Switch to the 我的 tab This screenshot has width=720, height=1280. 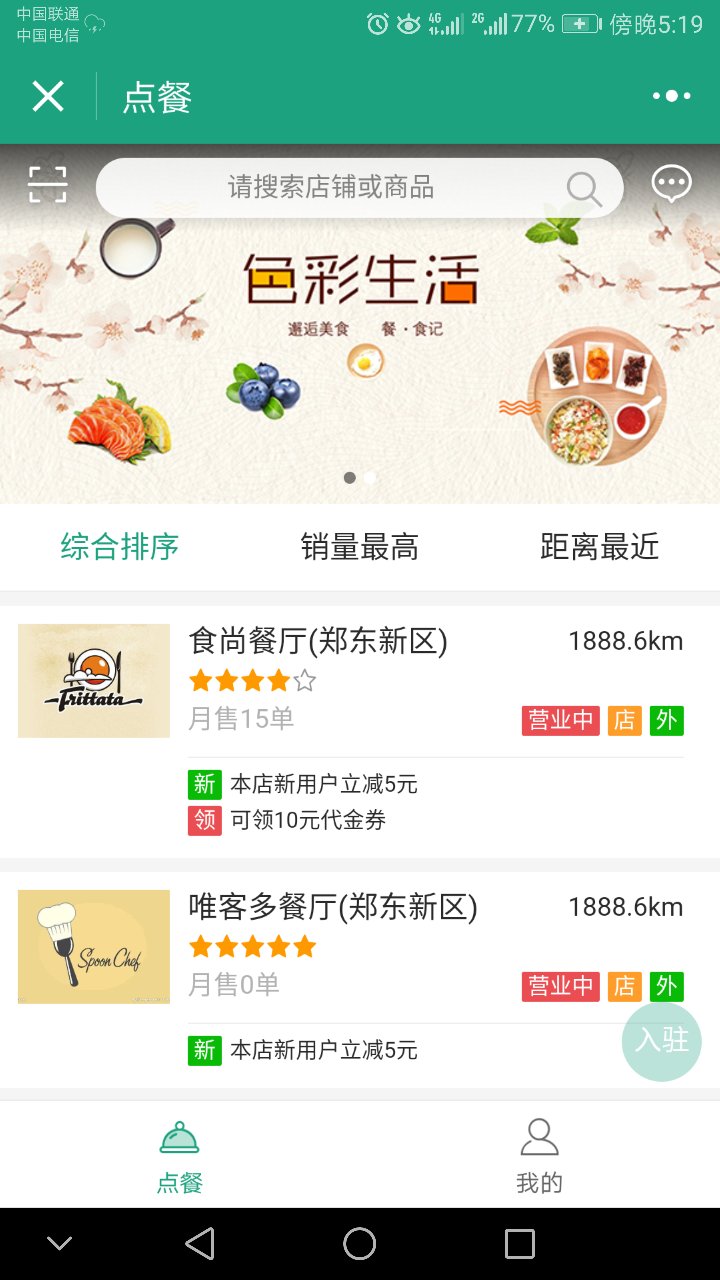pyautogui.click(x=539, y=1156)
